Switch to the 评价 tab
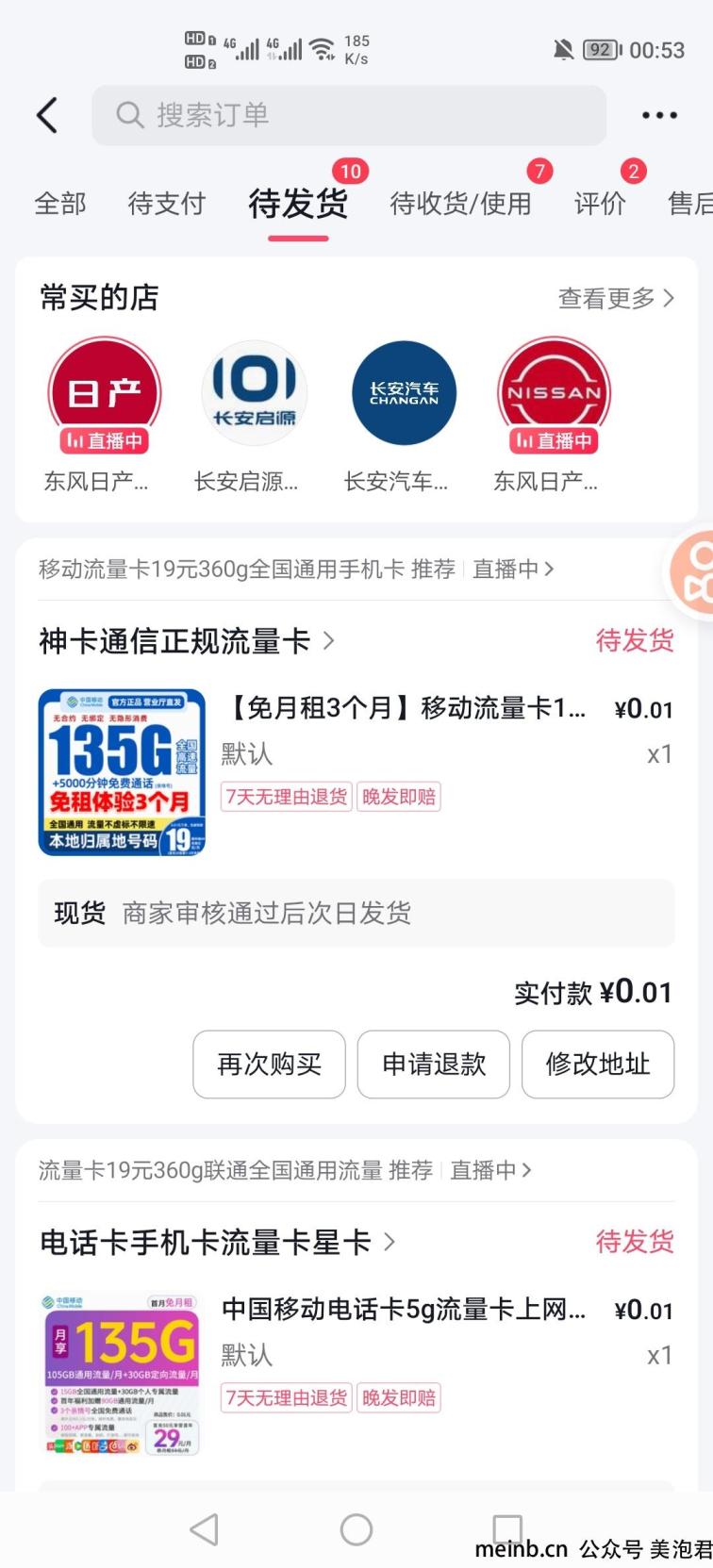 point(600,204)
